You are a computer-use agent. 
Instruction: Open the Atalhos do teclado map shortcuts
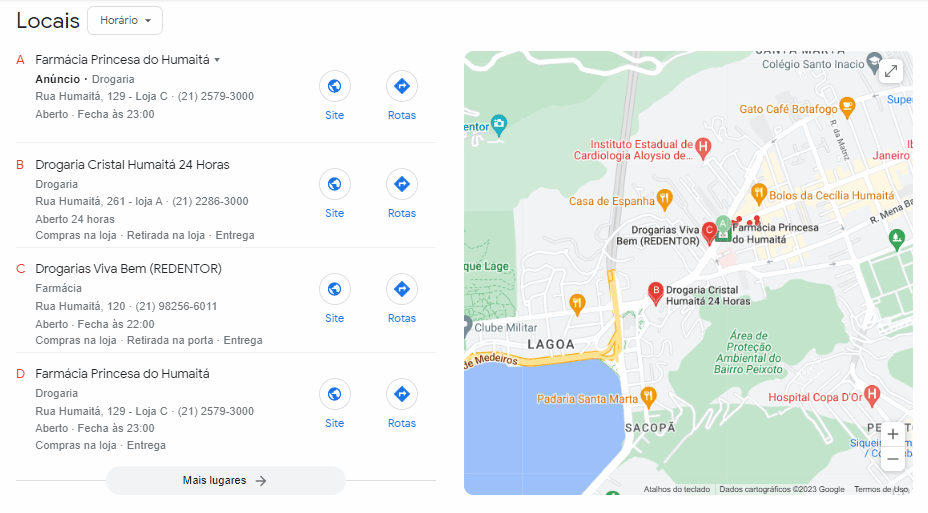point(677,489)
